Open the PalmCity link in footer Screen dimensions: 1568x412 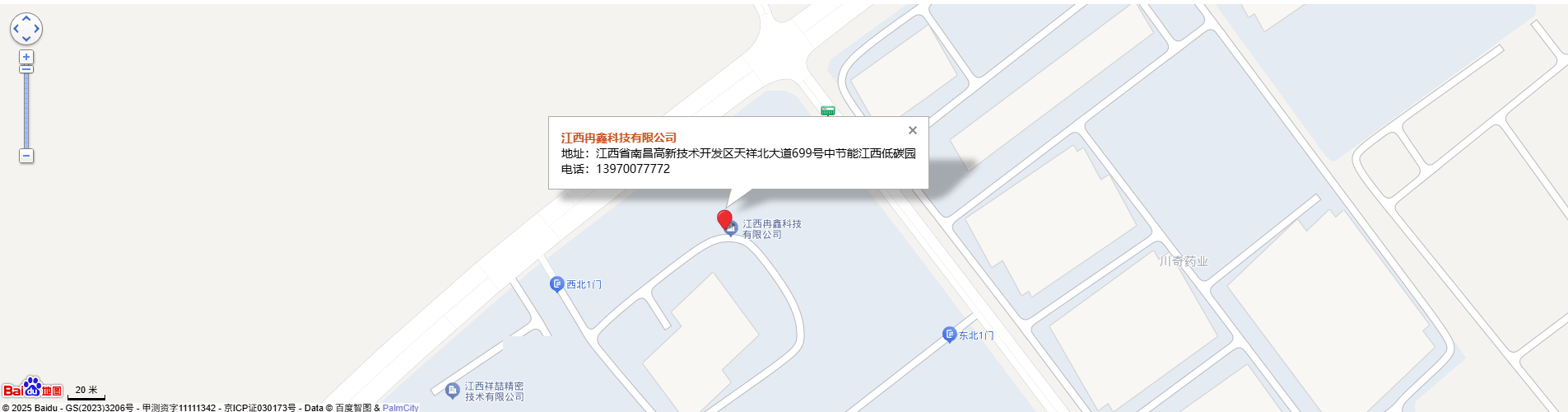[400, 408]
